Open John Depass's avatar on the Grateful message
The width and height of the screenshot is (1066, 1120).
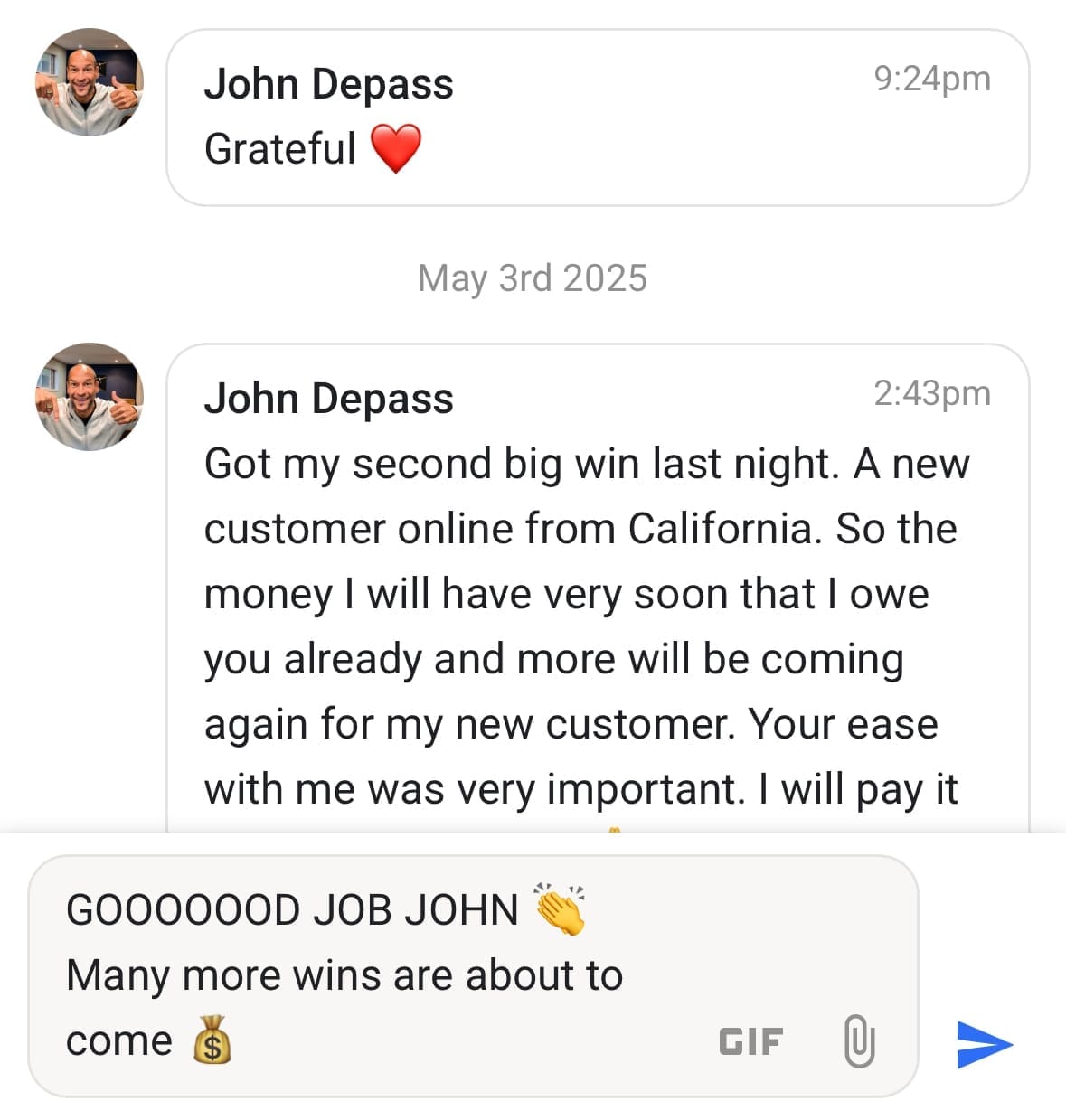click(90, 82)
